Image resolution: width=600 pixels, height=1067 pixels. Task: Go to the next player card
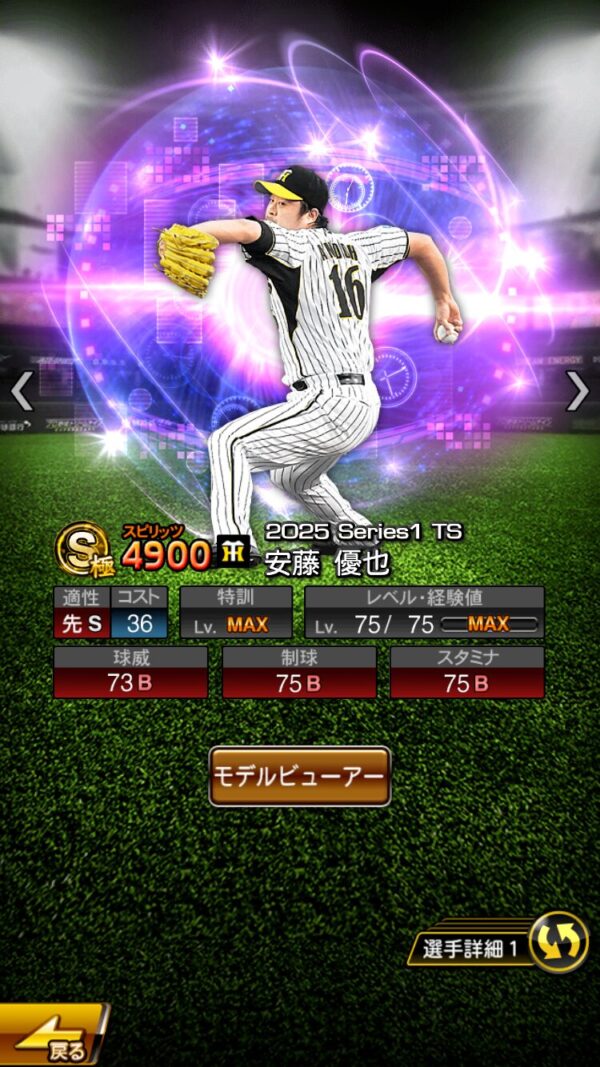(x=578, y=391)
